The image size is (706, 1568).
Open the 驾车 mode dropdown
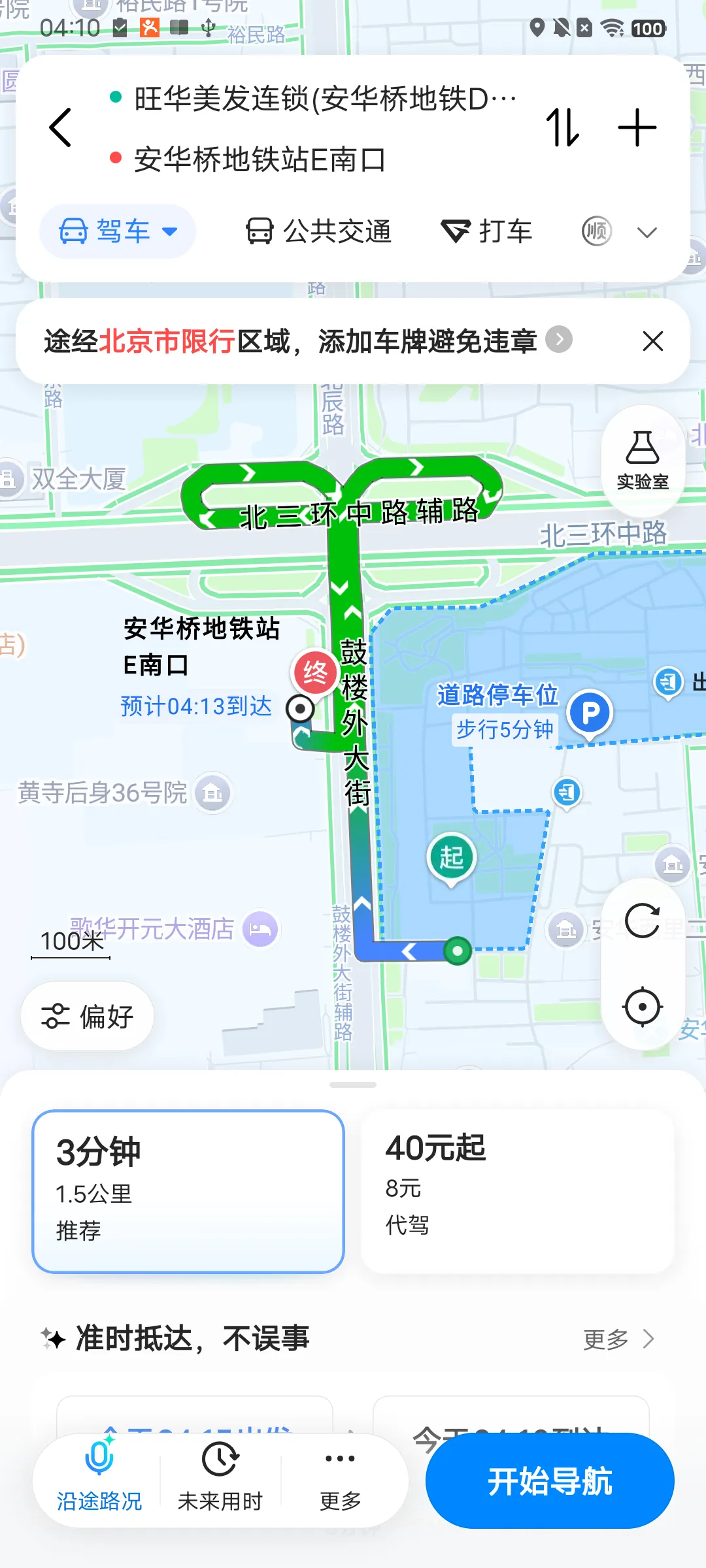(118, 231)
